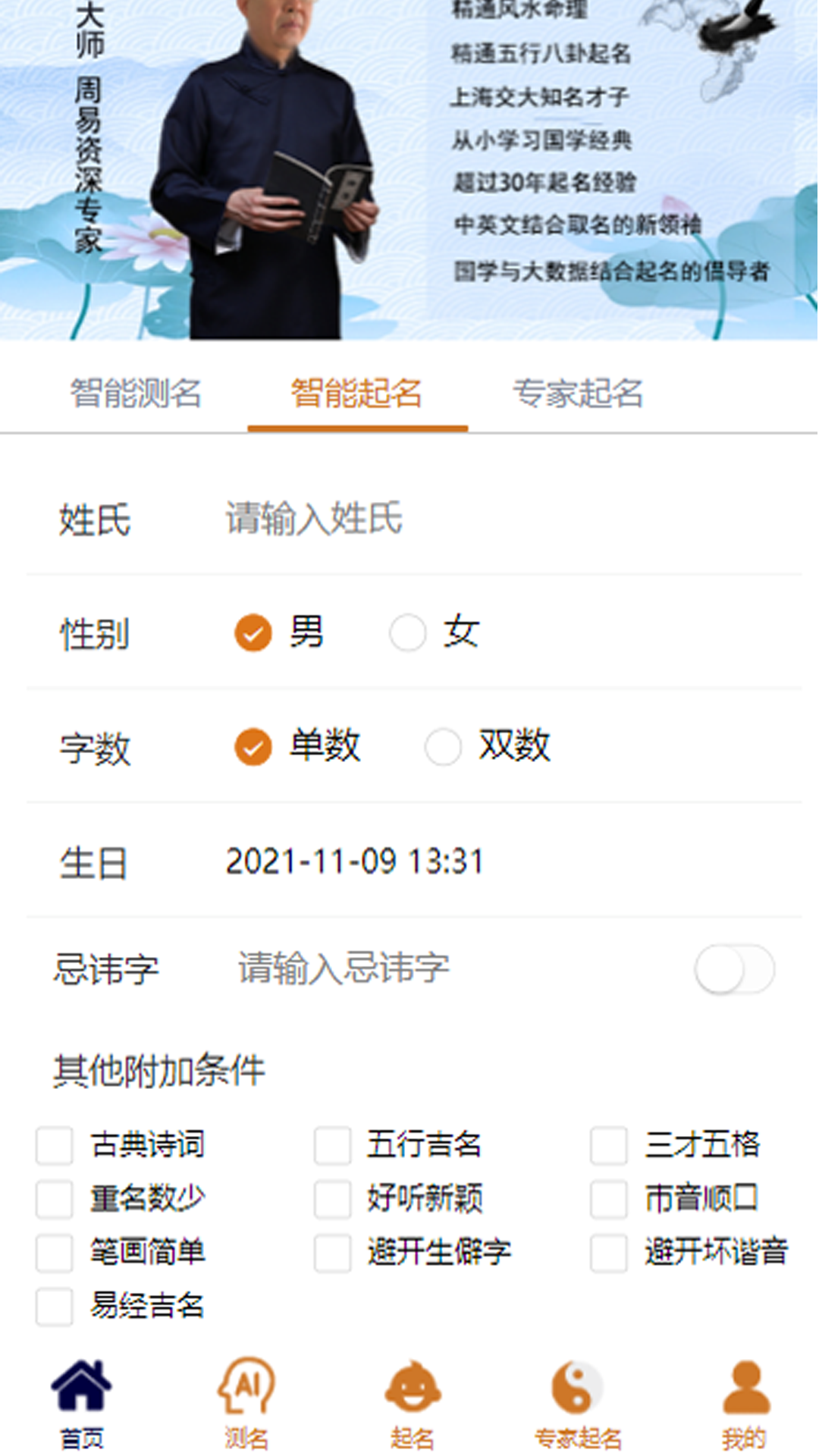Viewport: 819px width, 1456px height.
Task: Switch to the 专家起名 top tab
Action: click(578, 394)
